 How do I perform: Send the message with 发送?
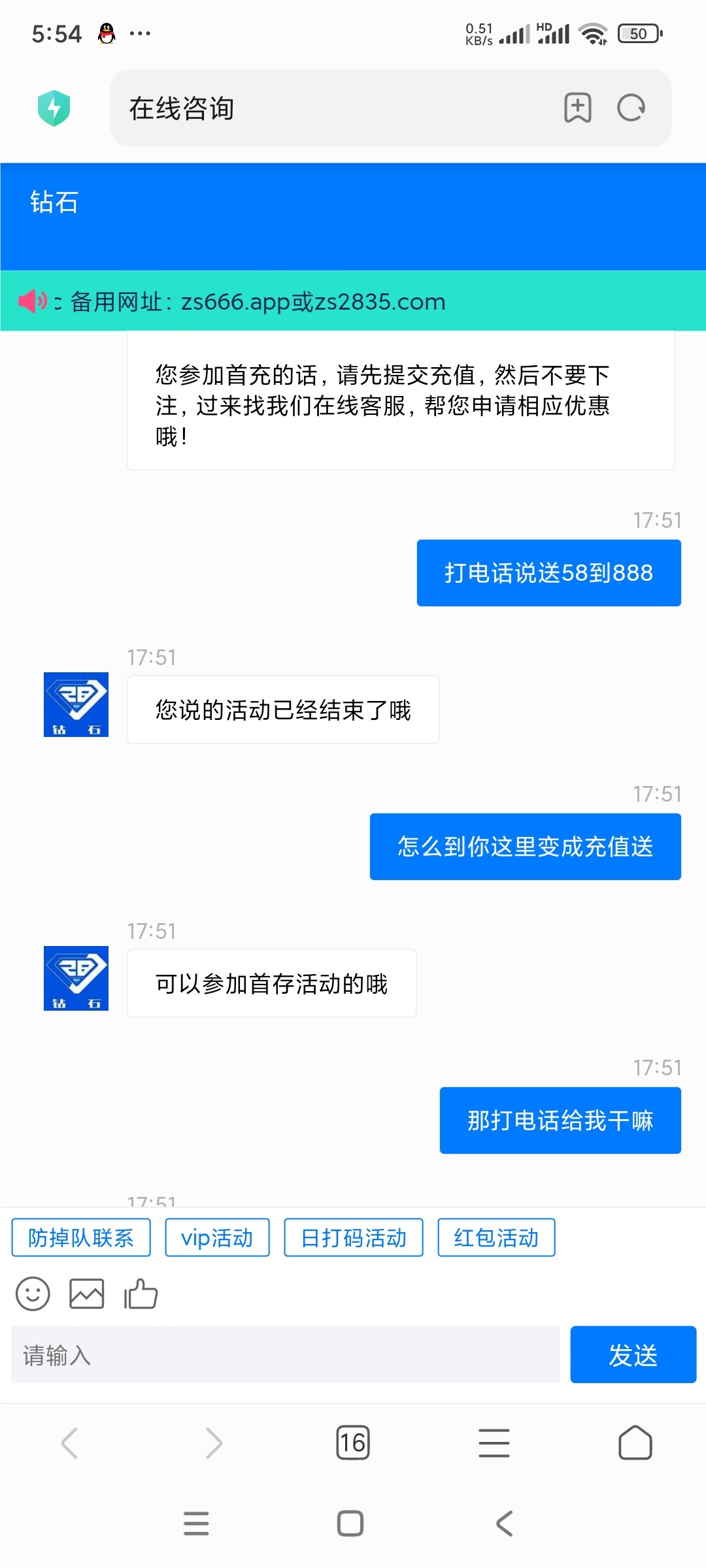click(633, 1355)
